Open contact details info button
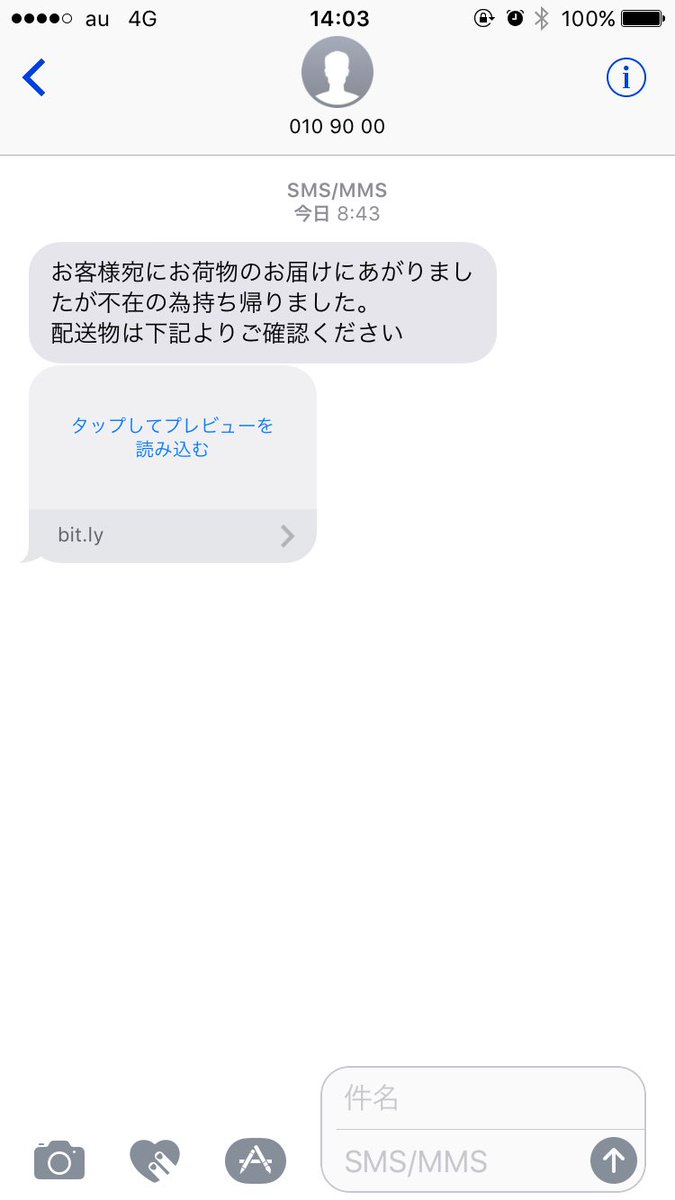This screenshot has width=675, height=1200. (626, 78)
